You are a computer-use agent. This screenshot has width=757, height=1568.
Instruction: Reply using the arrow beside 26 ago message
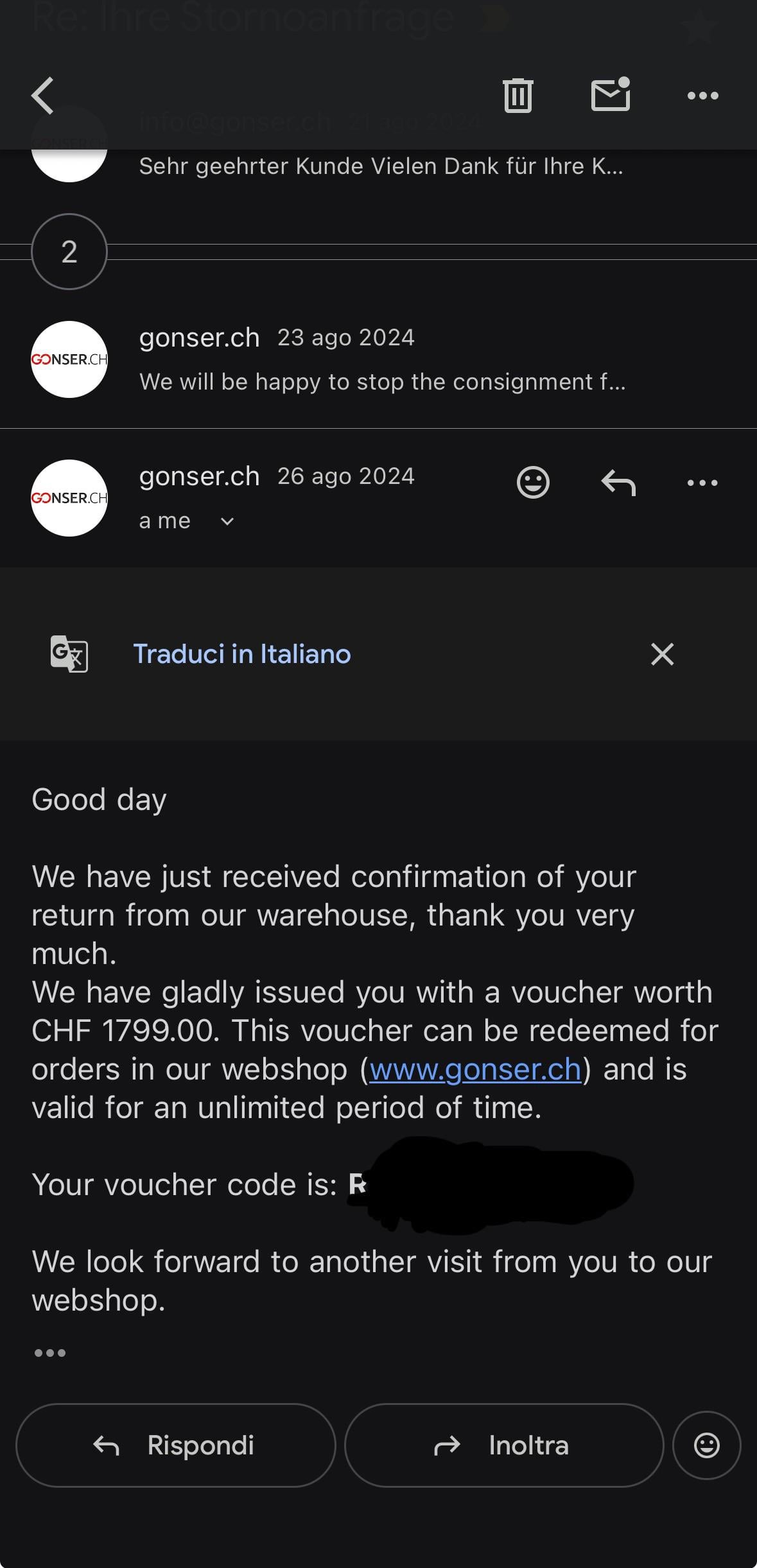(x=618, y=483)
